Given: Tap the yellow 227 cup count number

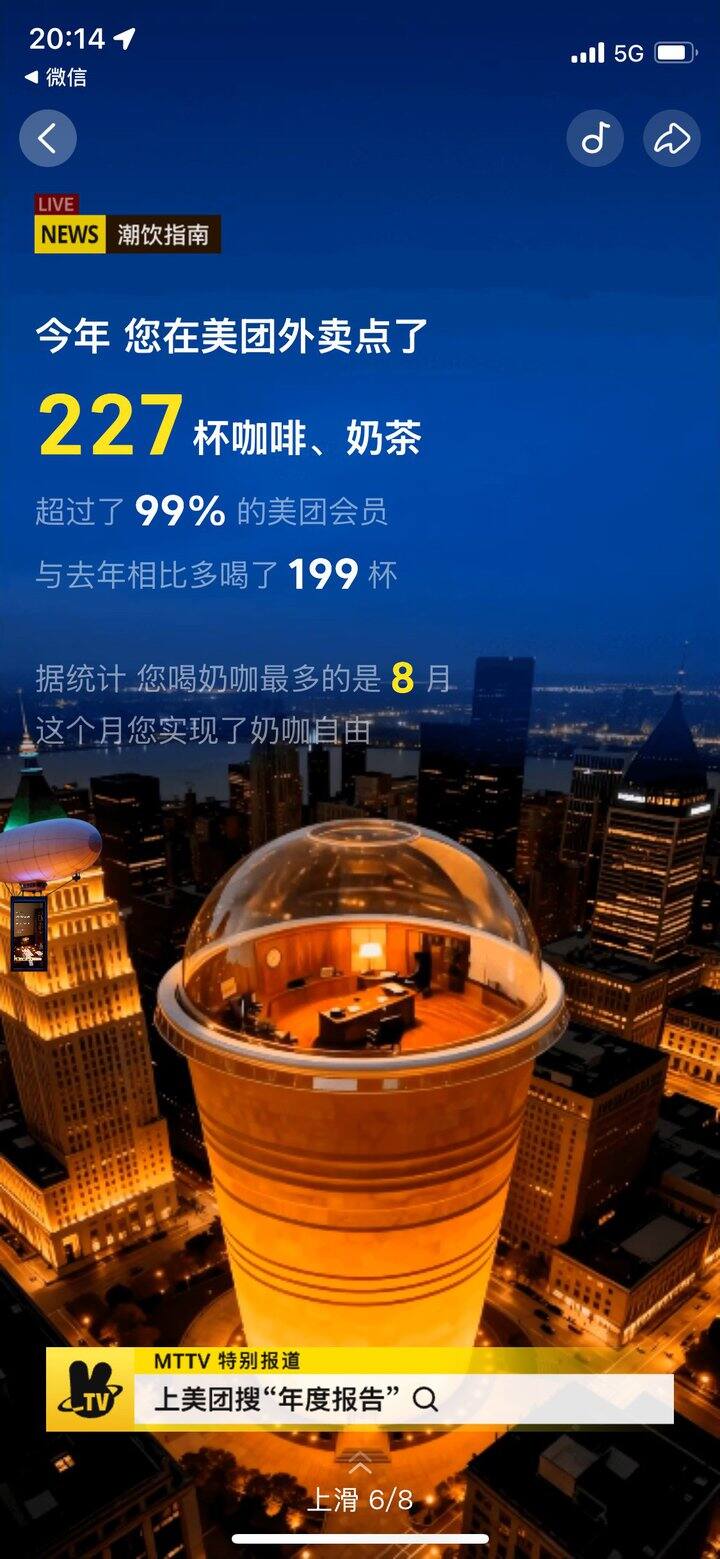Looking at the screenshot, I should (110, 425).
